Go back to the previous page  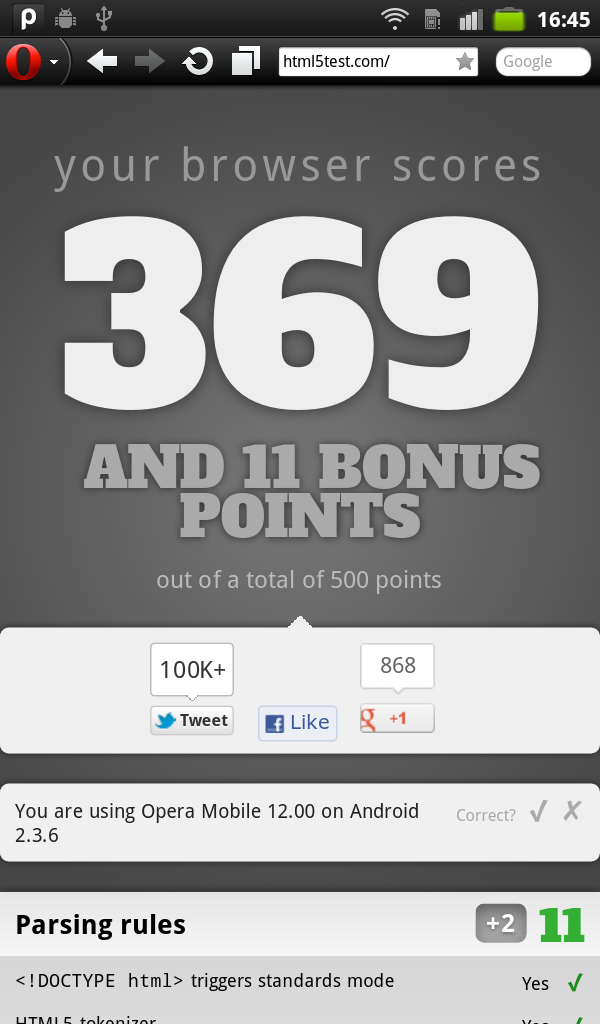(102, 62)
